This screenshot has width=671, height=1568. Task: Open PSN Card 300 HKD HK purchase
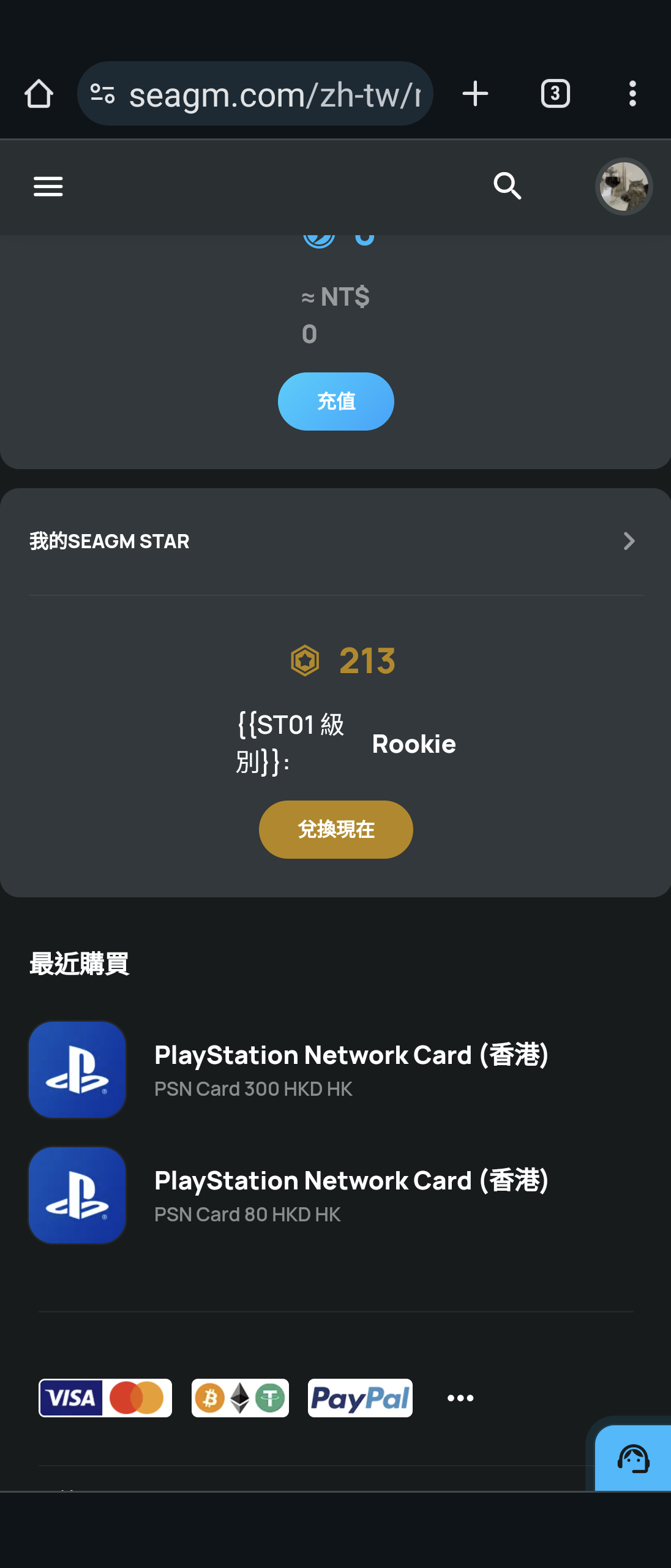(350, 1069)
